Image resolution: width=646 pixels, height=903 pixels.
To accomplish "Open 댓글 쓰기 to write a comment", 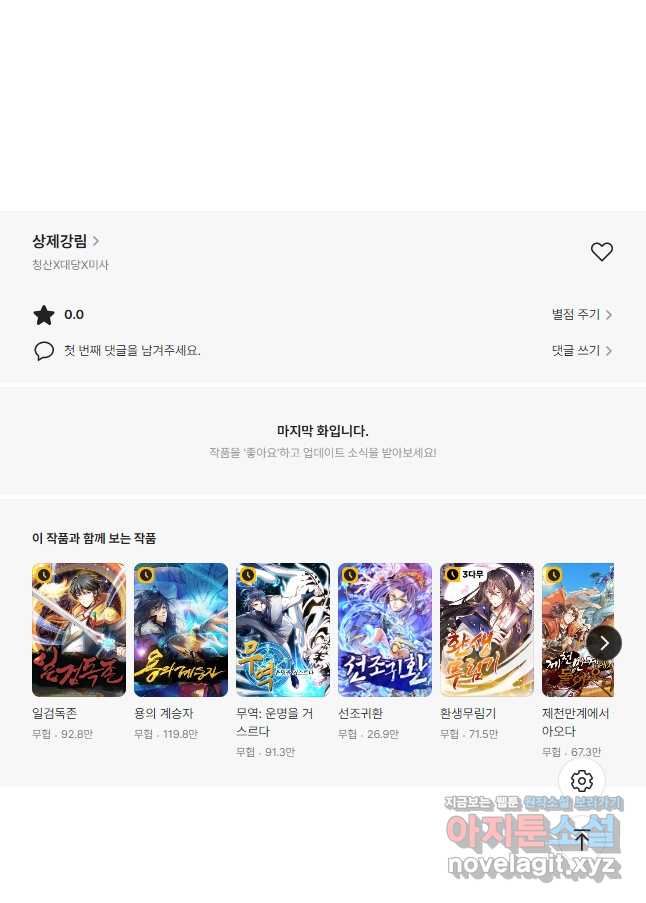I will pyautogui.click(x=581, y=350).
